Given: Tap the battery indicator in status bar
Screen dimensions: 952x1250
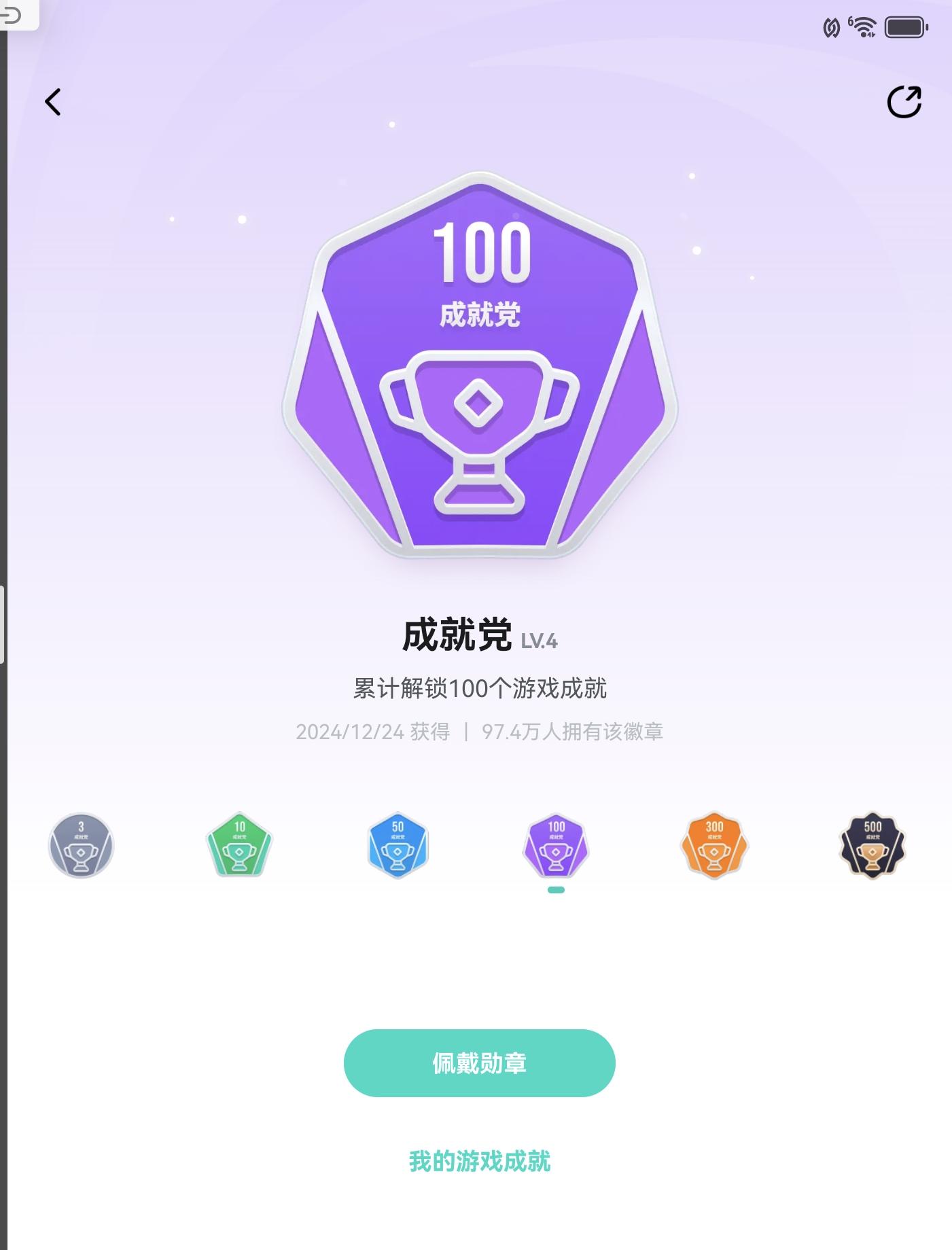Looking at the screenshot, I should 904,28.
